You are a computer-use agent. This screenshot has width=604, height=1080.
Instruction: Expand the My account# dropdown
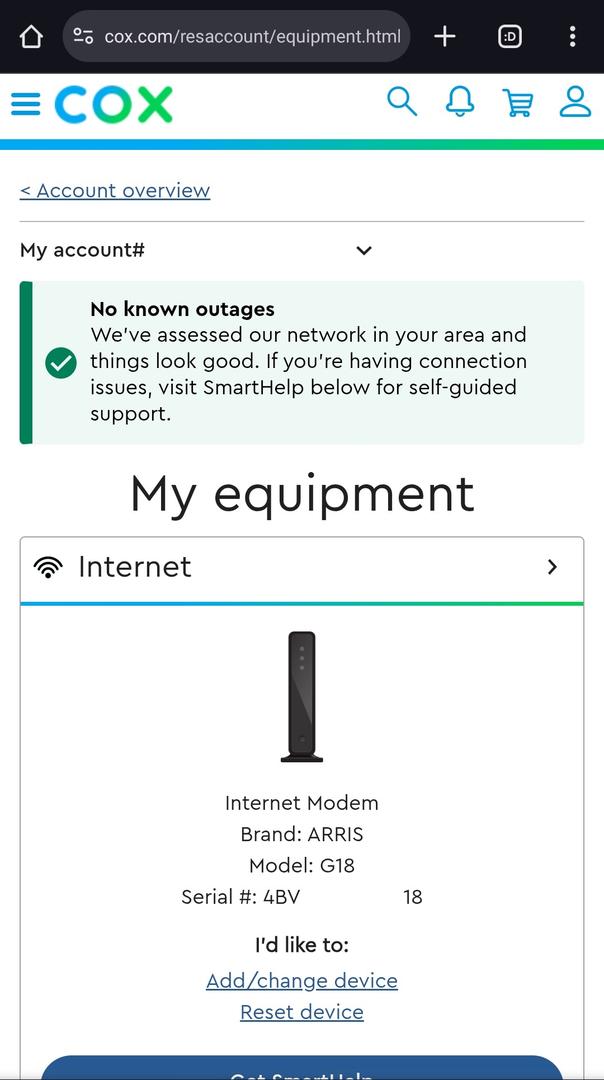[x=364, y=250]
